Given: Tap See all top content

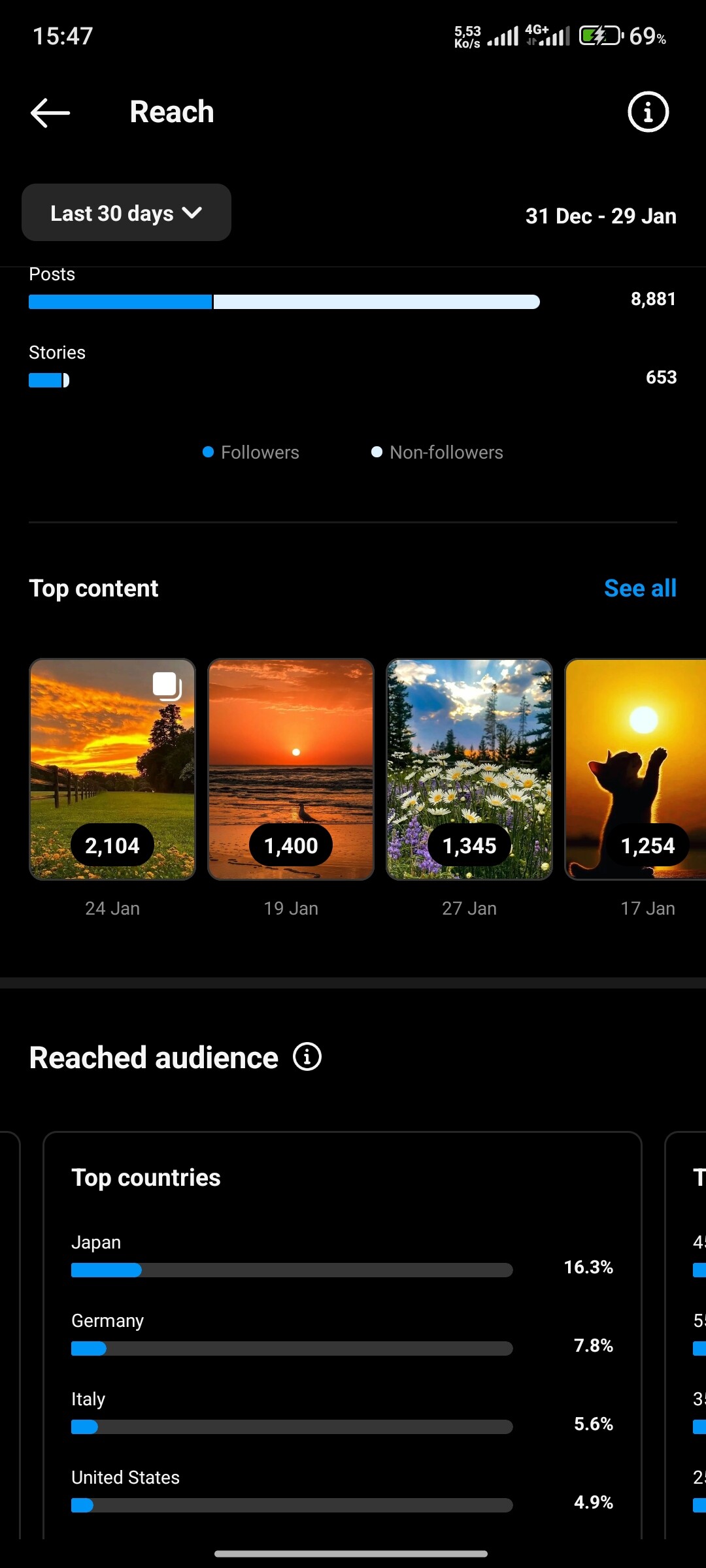Looking at the screenshot, I should click(x=640, y=588).
